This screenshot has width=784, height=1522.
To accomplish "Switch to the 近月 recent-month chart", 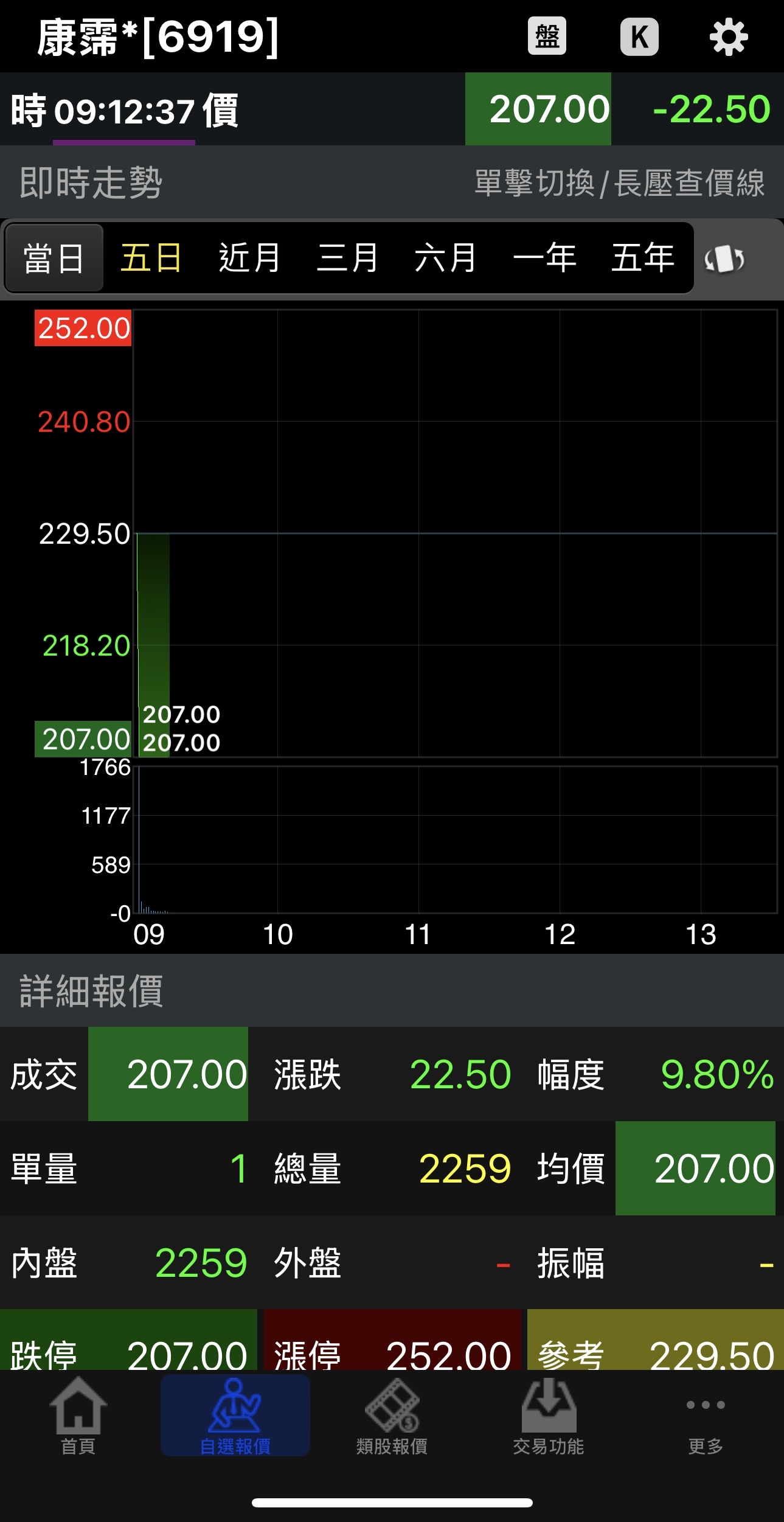I will click(249, 259).
